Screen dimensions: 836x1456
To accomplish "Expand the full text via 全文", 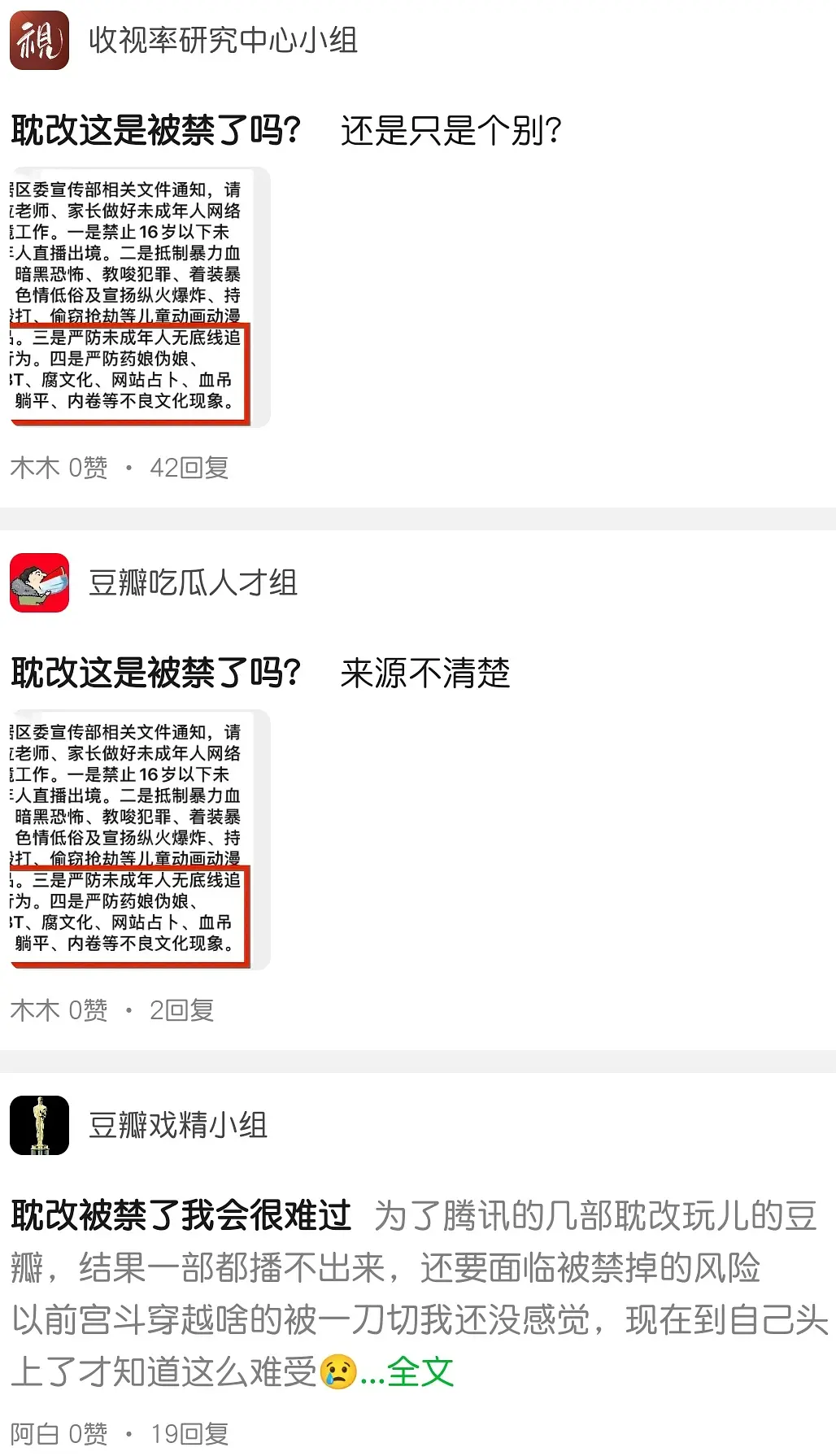I will click(420, 1372).
